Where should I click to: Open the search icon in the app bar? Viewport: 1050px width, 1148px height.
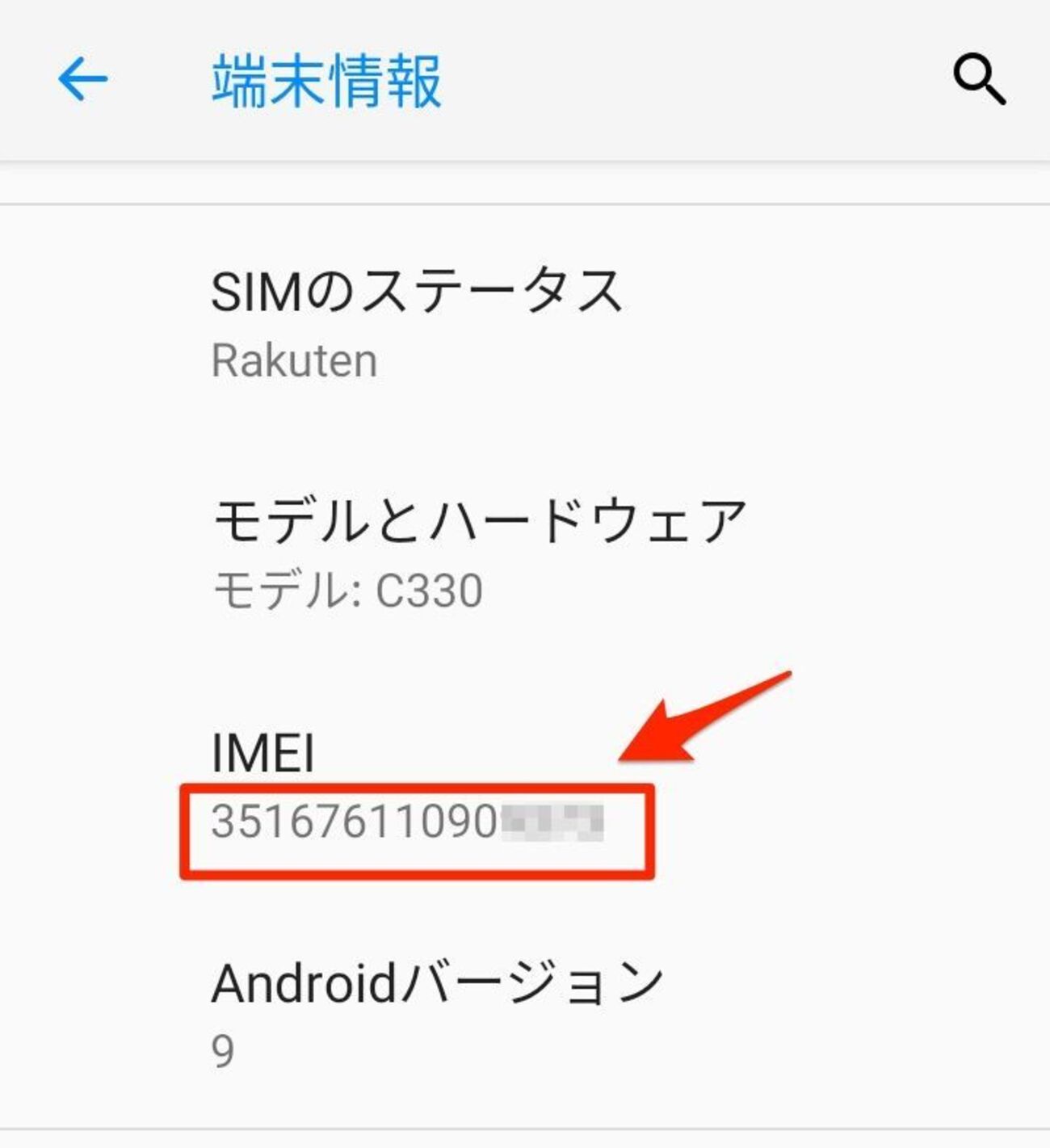click(979, 79)
